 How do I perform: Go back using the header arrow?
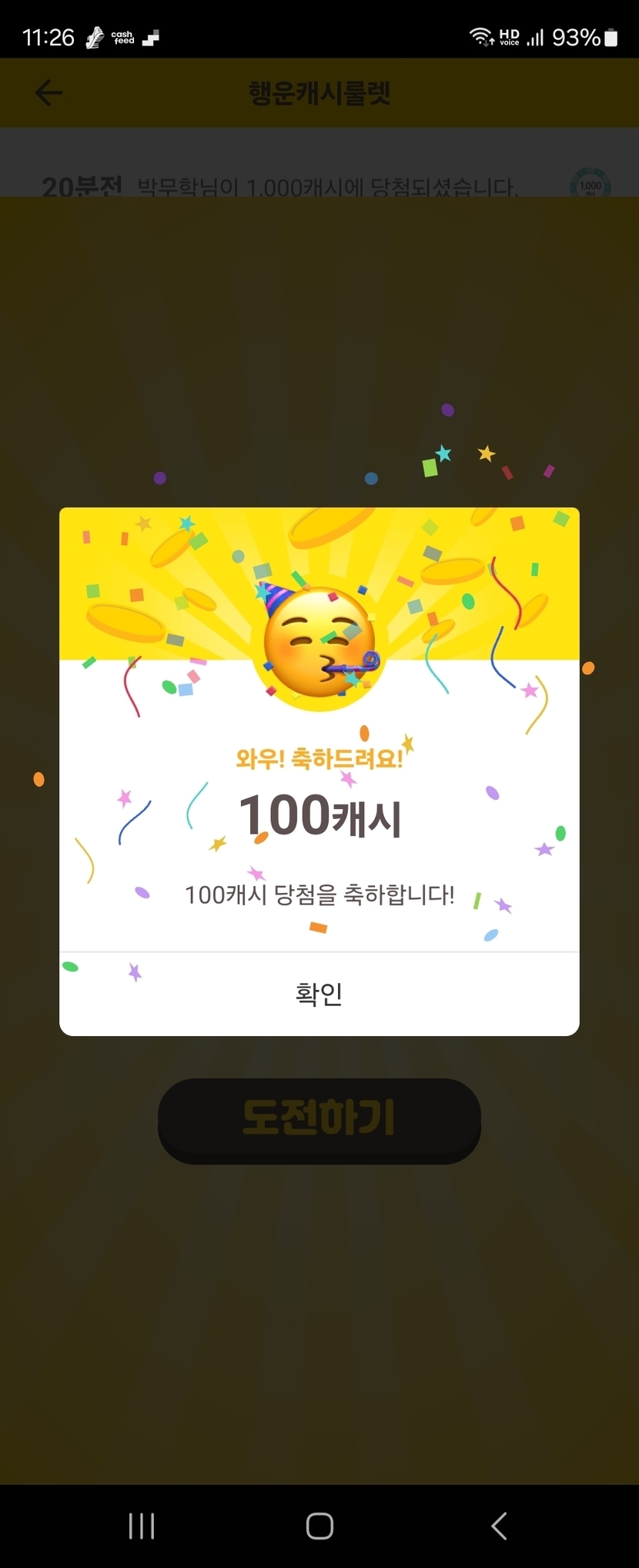49,93
